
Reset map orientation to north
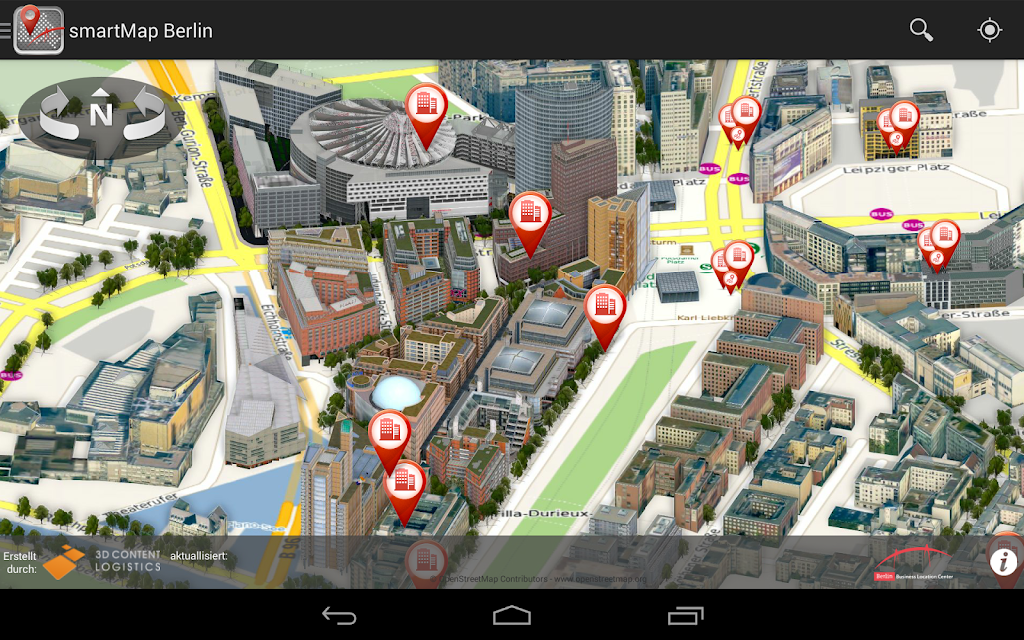(101, 108)
